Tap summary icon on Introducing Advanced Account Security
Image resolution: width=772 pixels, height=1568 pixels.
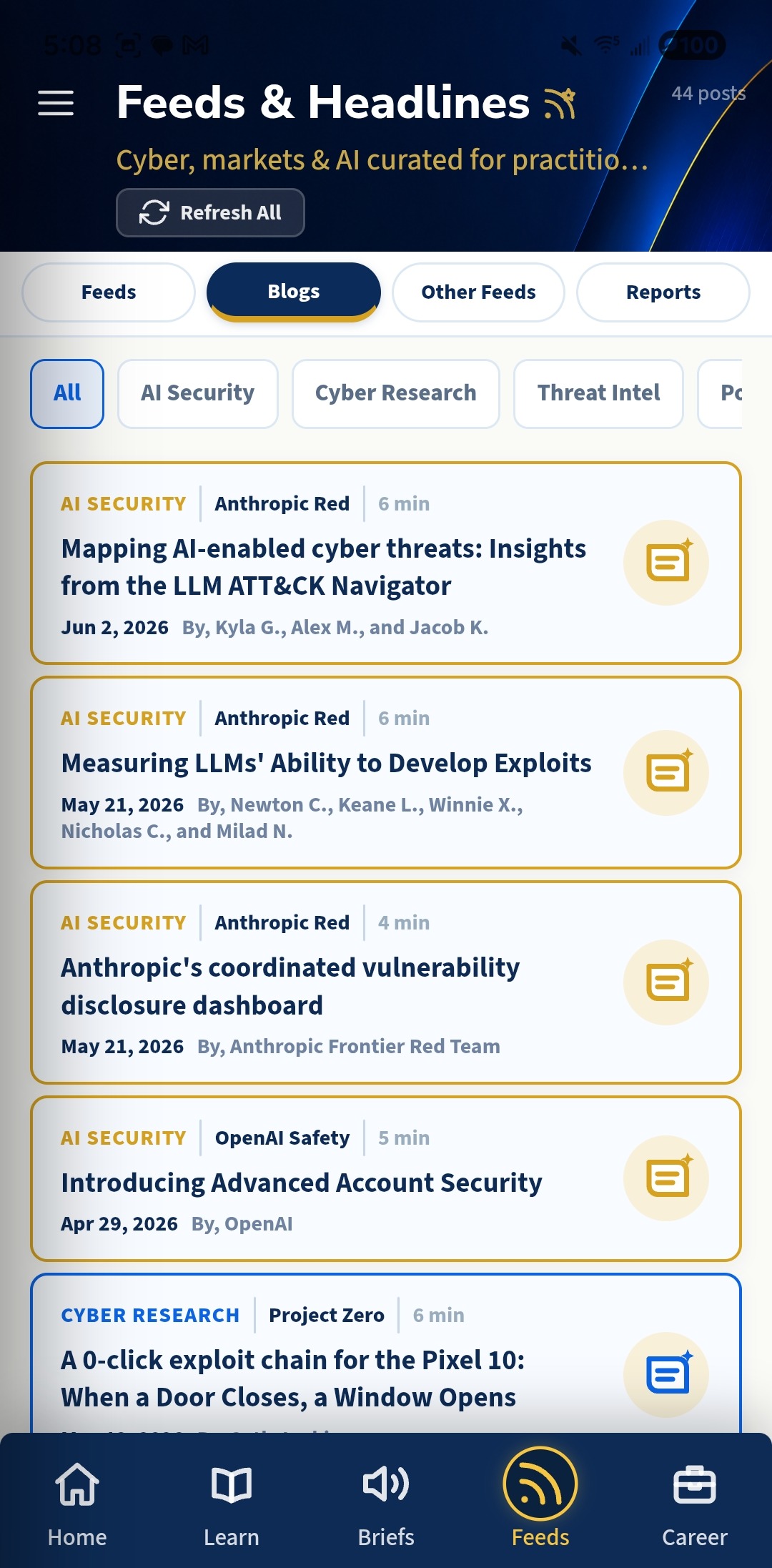pos(666,1178)
